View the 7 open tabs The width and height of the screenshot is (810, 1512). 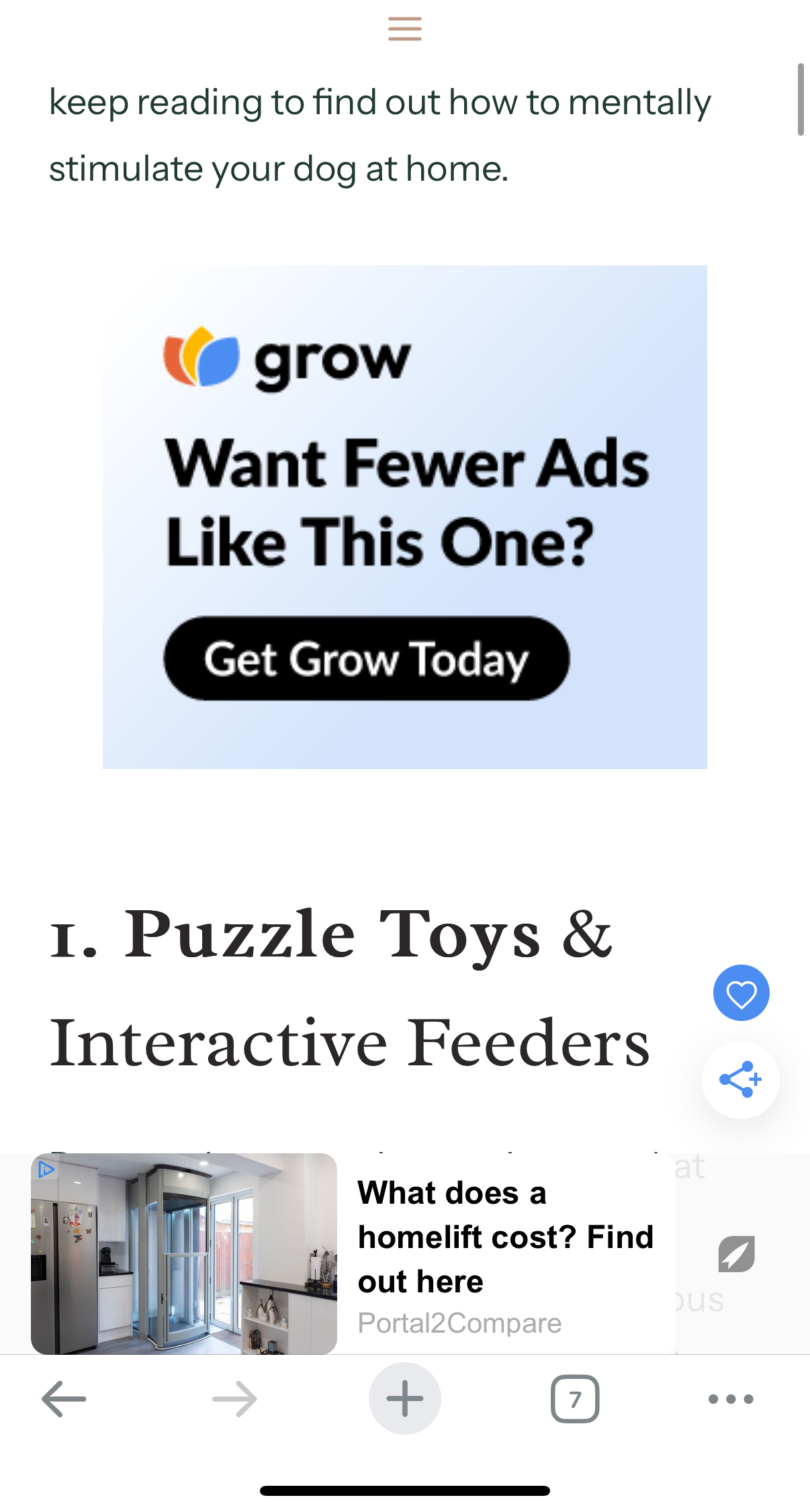click(575, 1399)
